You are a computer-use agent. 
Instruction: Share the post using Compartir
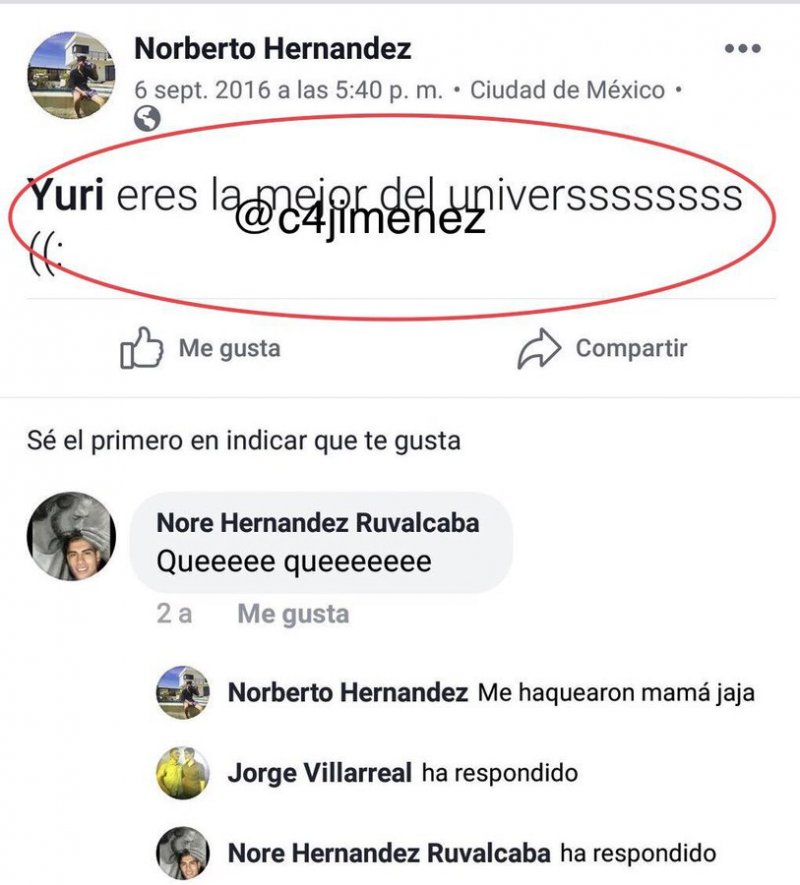(x=602, y=349)
